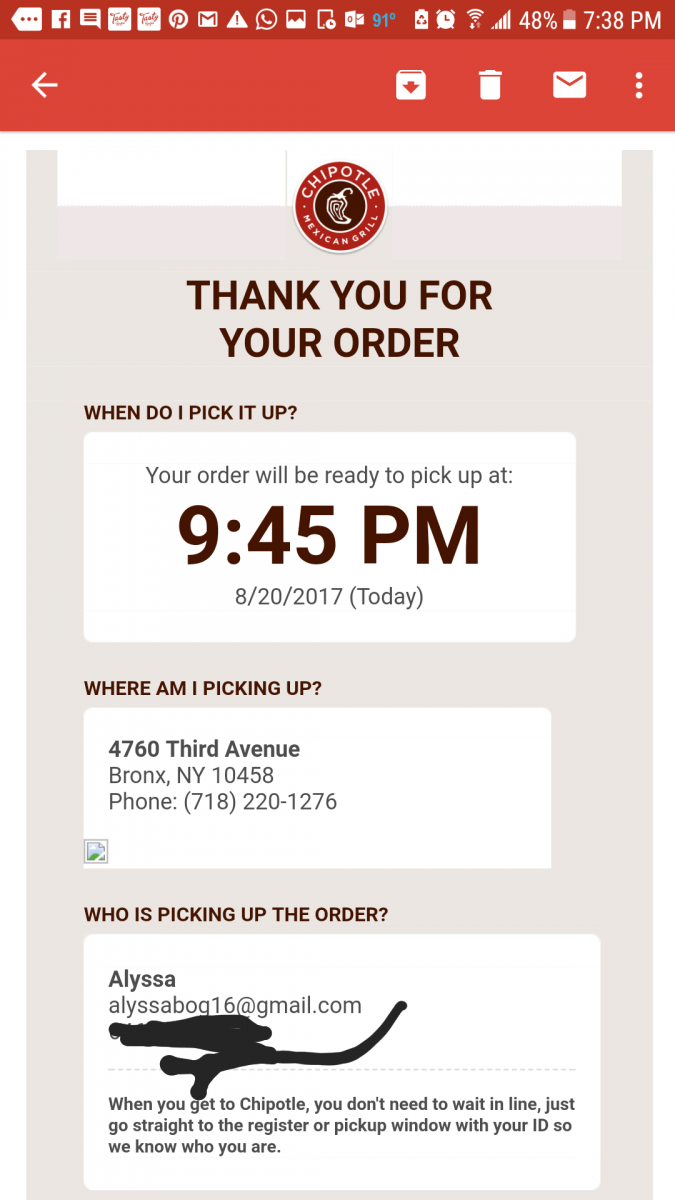The height and width of the screenshot is (1200, 675).
Task: Call the restaurant at (718) 220-1276
Action: 260,802
